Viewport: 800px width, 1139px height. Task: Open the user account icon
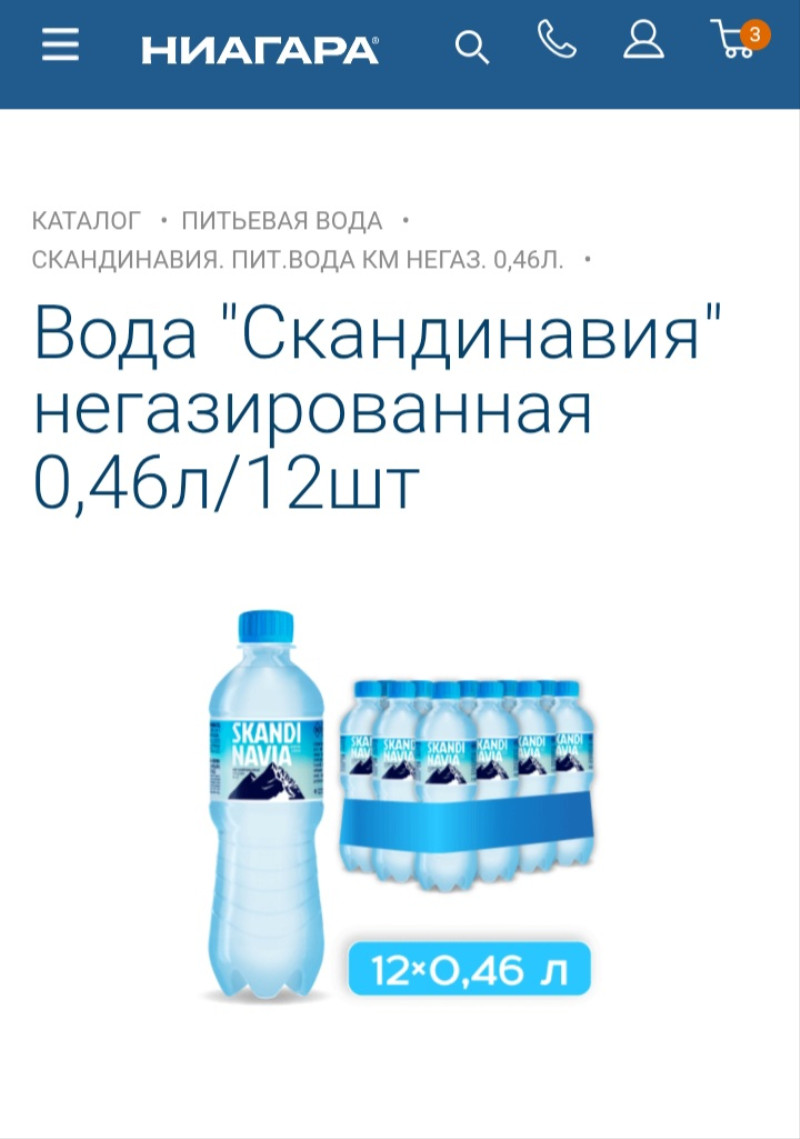click(x=643, y=42)
